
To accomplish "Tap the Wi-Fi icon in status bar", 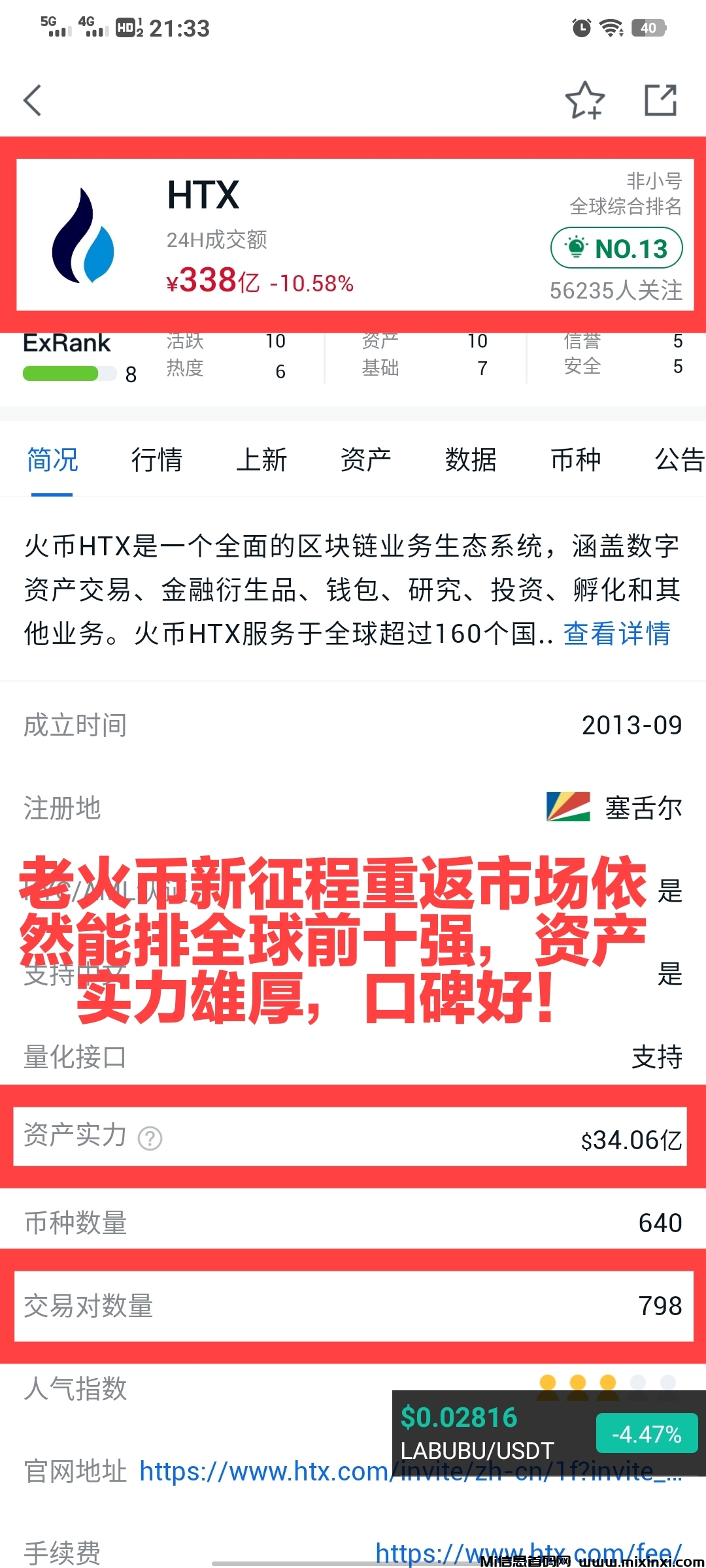I will click(x=611, y=27).
